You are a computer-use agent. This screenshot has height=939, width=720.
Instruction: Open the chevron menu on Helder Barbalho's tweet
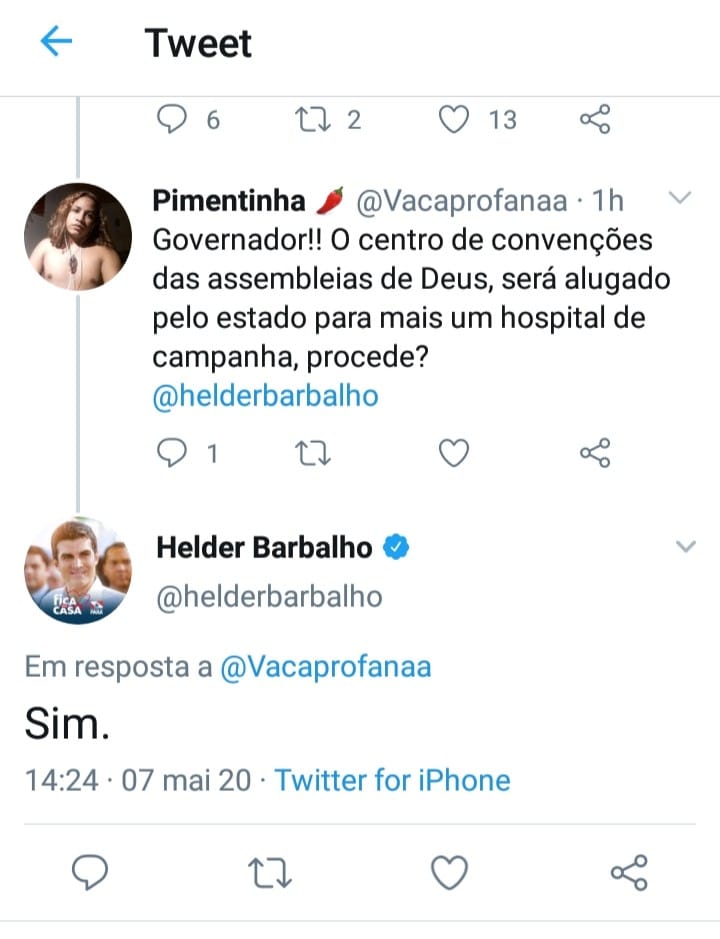[x=685, y=546]
